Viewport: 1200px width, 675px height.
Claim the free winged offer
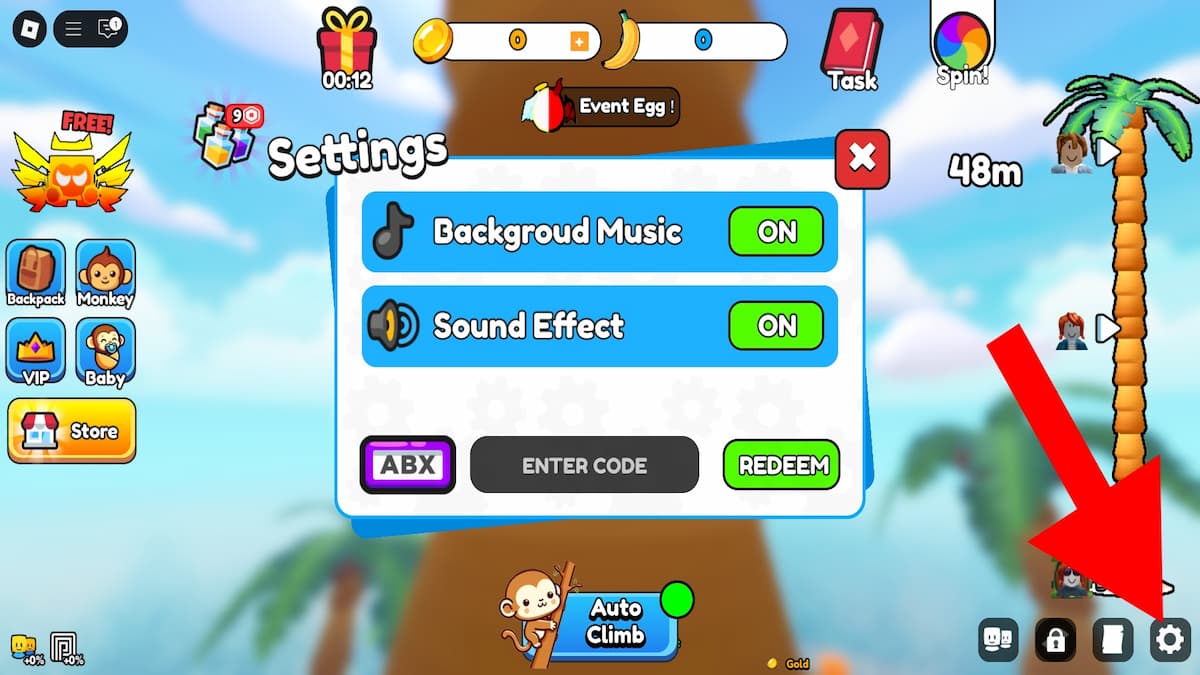pos(71,165)
